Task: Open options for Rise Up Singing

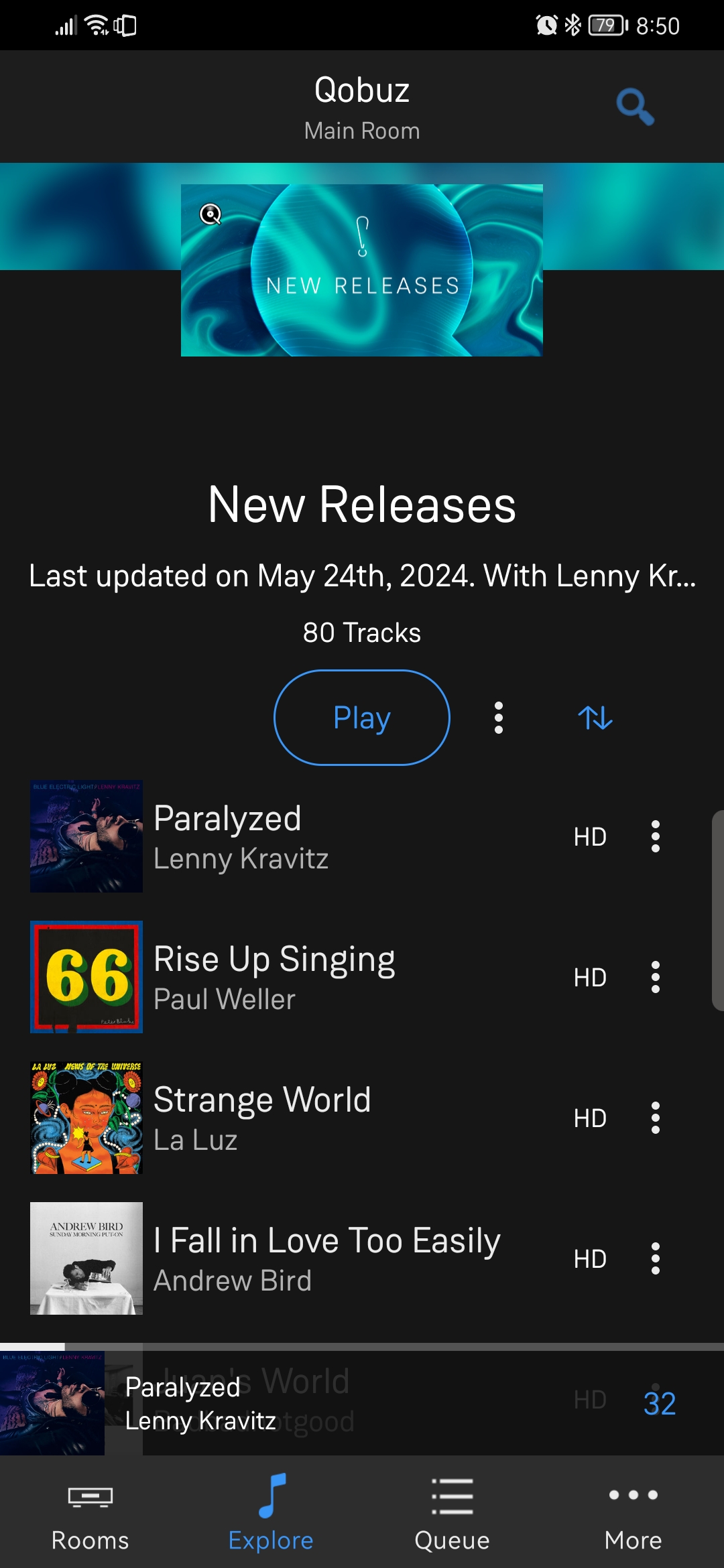Action: pyautogui.click(x=655, y=977)
